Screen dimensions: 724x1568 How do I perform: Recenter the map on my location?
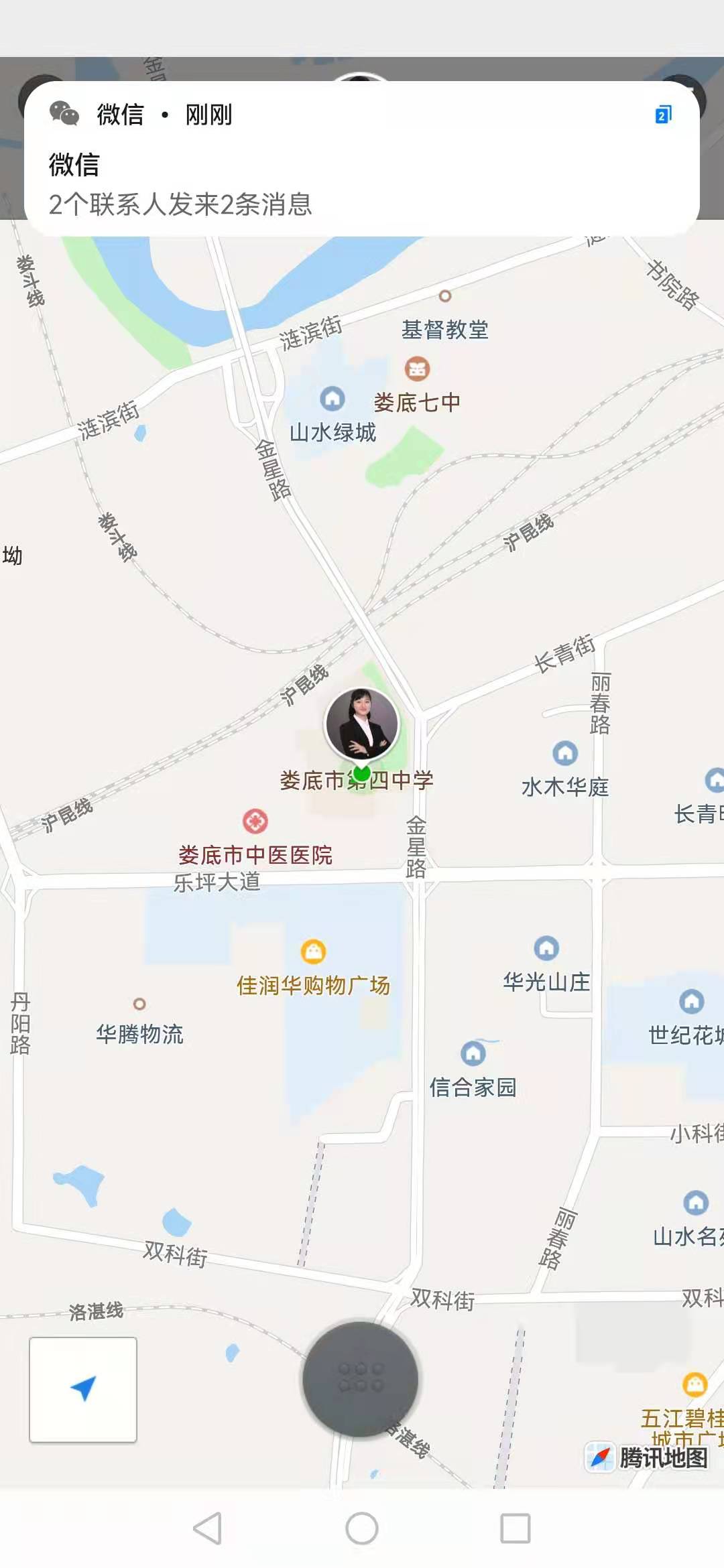(x=83, y=1389)
